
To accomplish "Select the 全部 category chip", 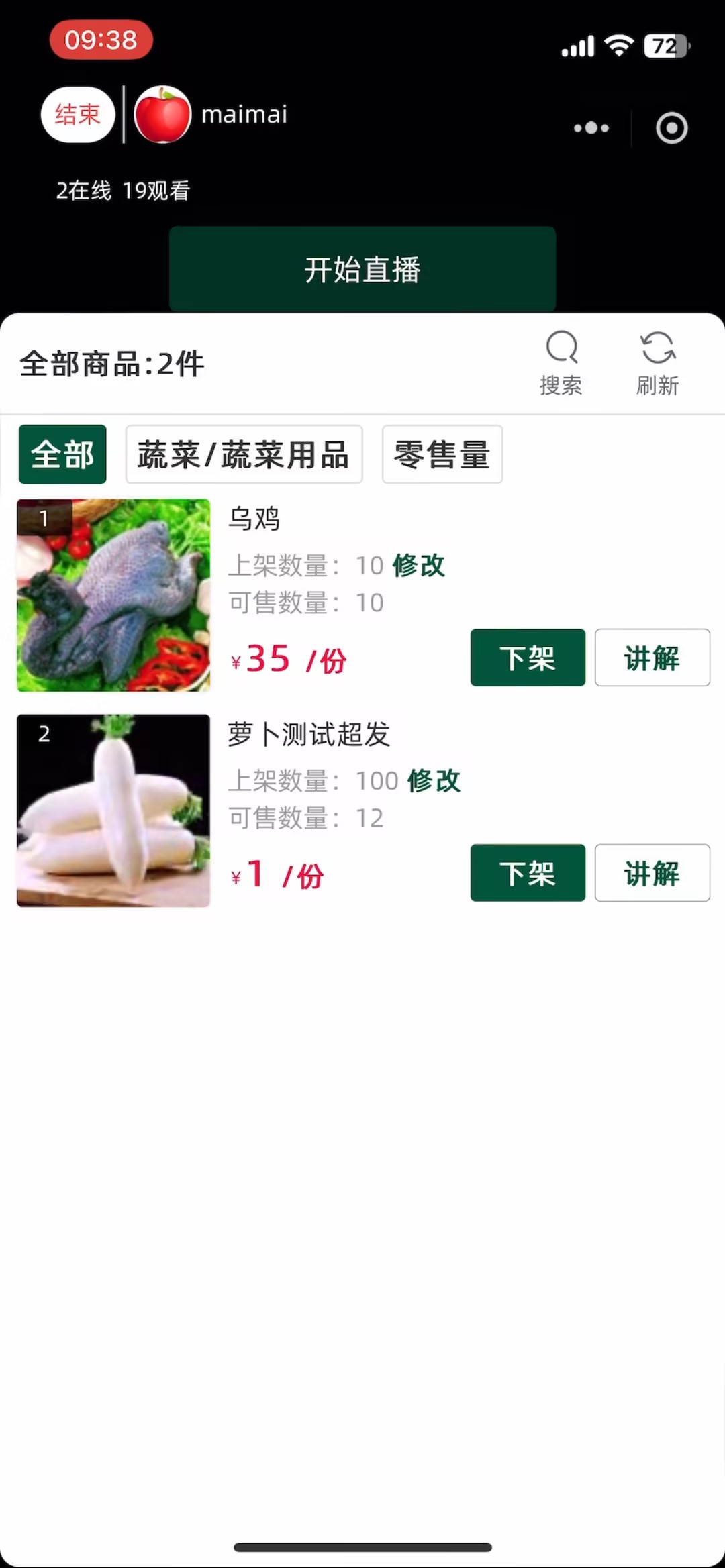I will pyautogui.click(x=62, y=454).
